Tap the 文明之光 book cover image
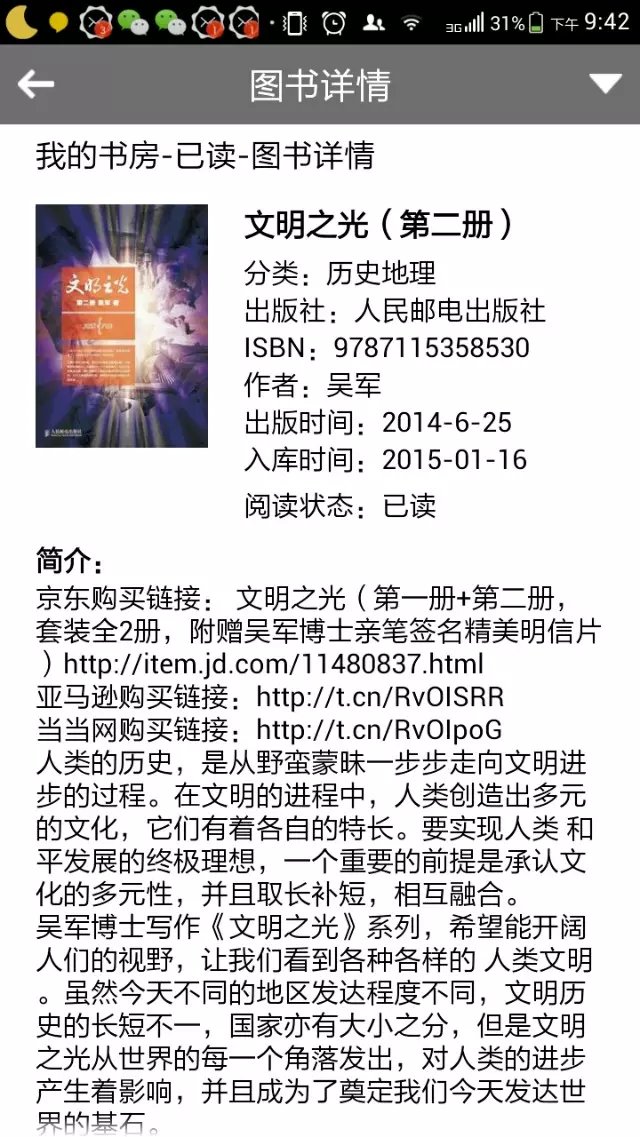 pyautogui.click(x=121, y=326)
